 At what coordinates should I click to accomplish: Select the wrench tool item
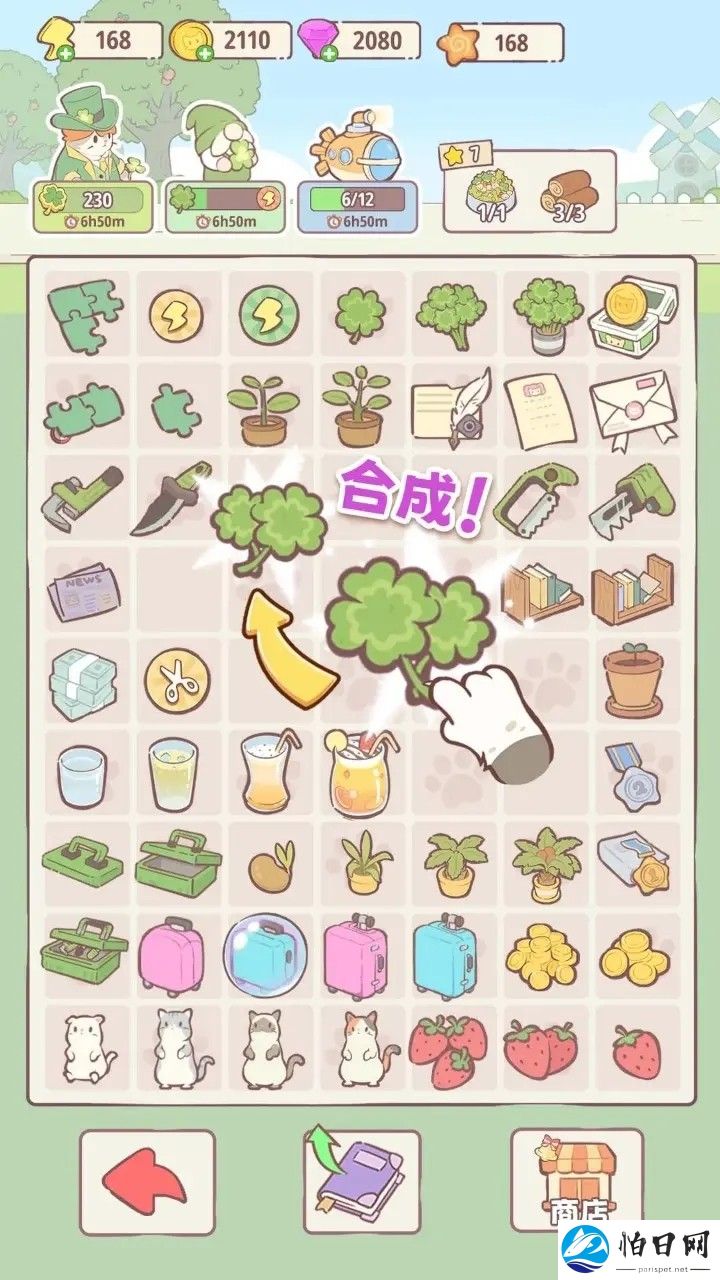(x=85, y=498)
